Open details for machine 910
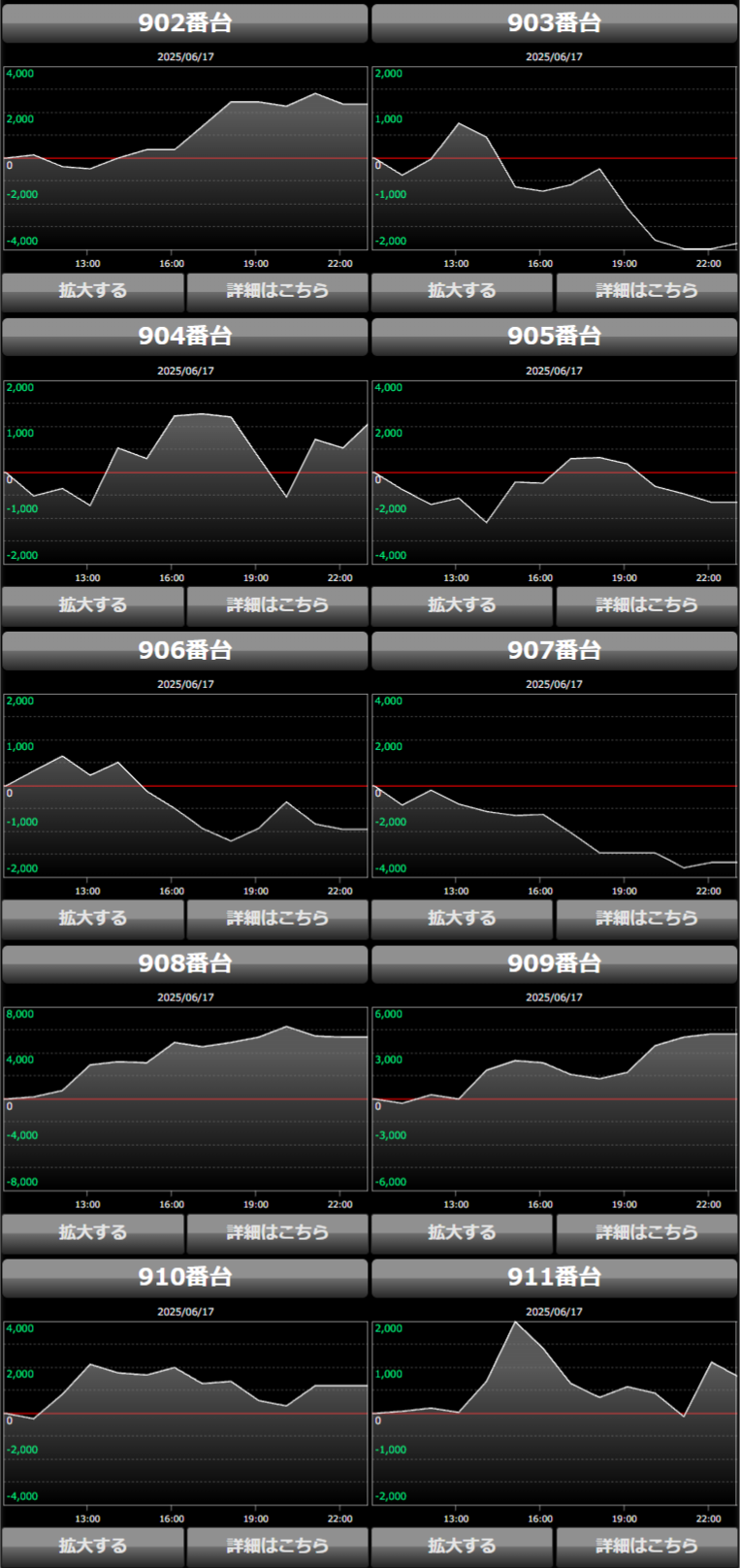740x1568 pixels. (277, 1546)
